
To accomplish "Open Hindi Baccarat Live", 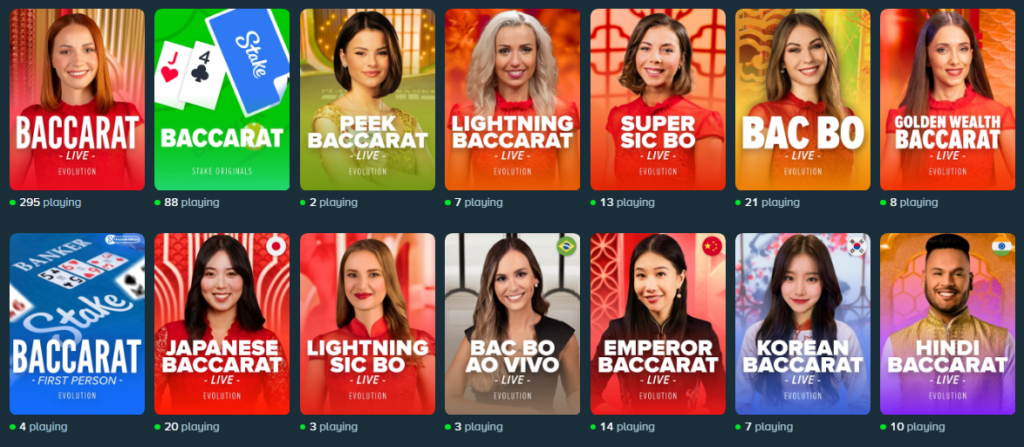I will (947, 324).
